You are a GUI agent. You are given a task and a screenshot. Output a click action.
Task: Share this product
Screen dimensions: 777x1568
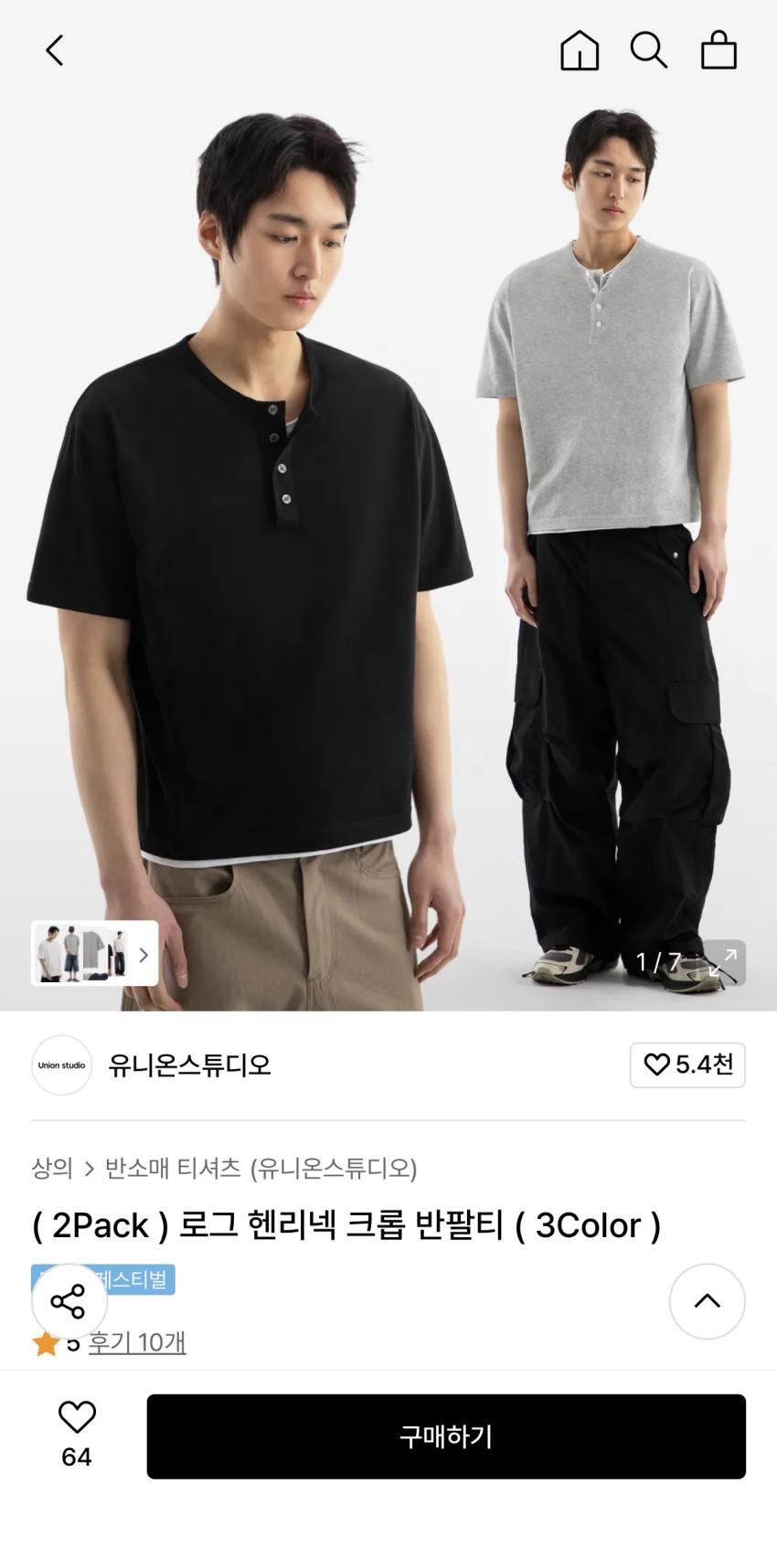point(69,1301)
